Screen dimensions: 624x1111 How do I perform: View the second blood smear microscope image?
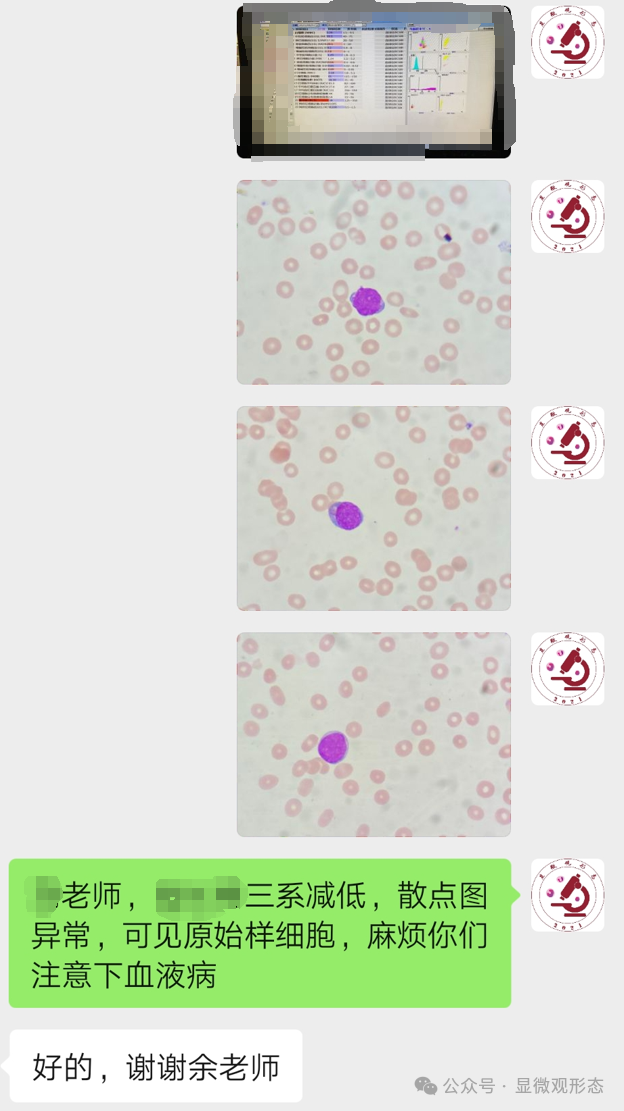coord(373,508)
